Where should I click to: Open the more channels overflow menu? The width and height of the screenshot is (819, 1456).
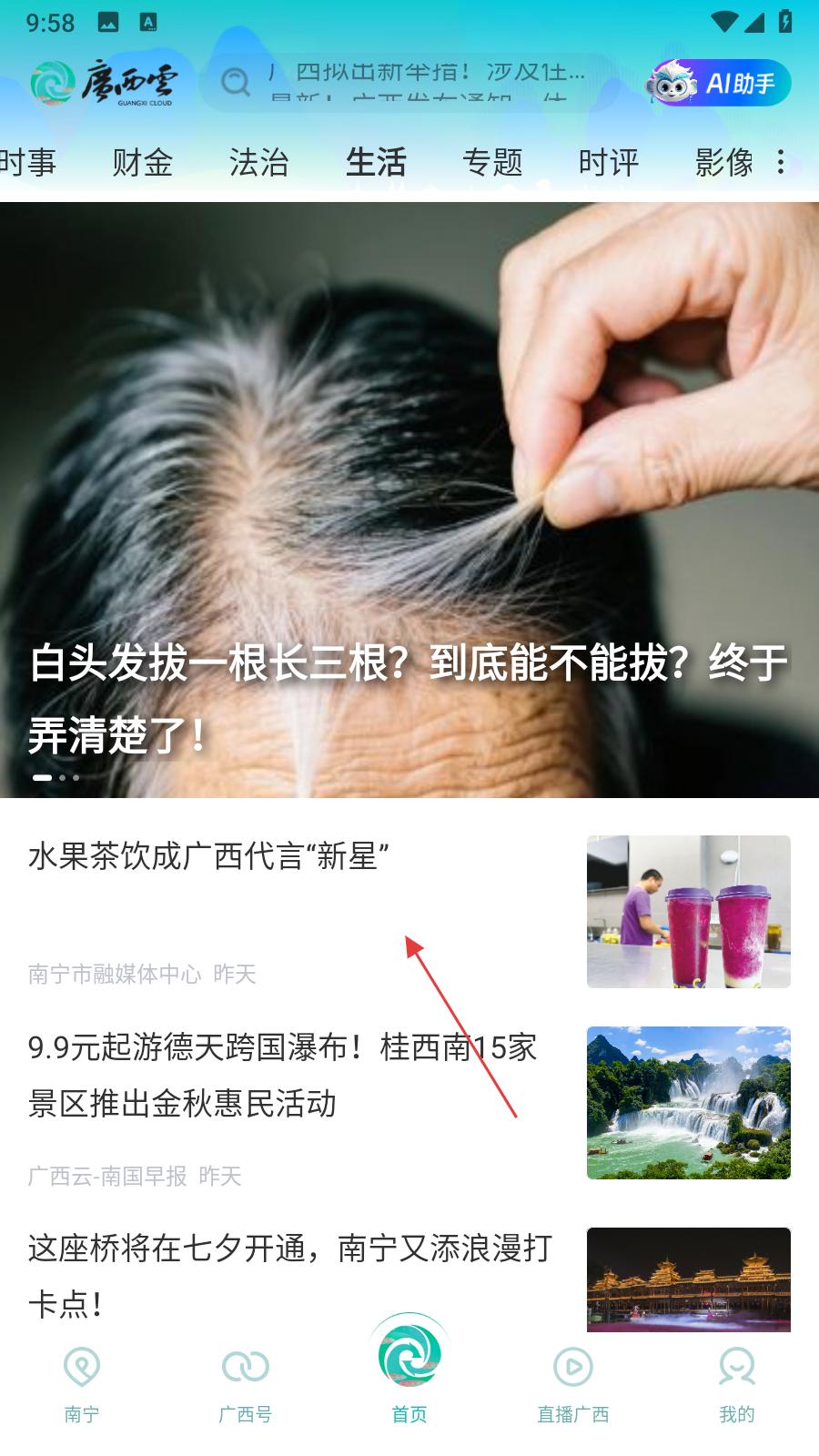coord(781,163)
